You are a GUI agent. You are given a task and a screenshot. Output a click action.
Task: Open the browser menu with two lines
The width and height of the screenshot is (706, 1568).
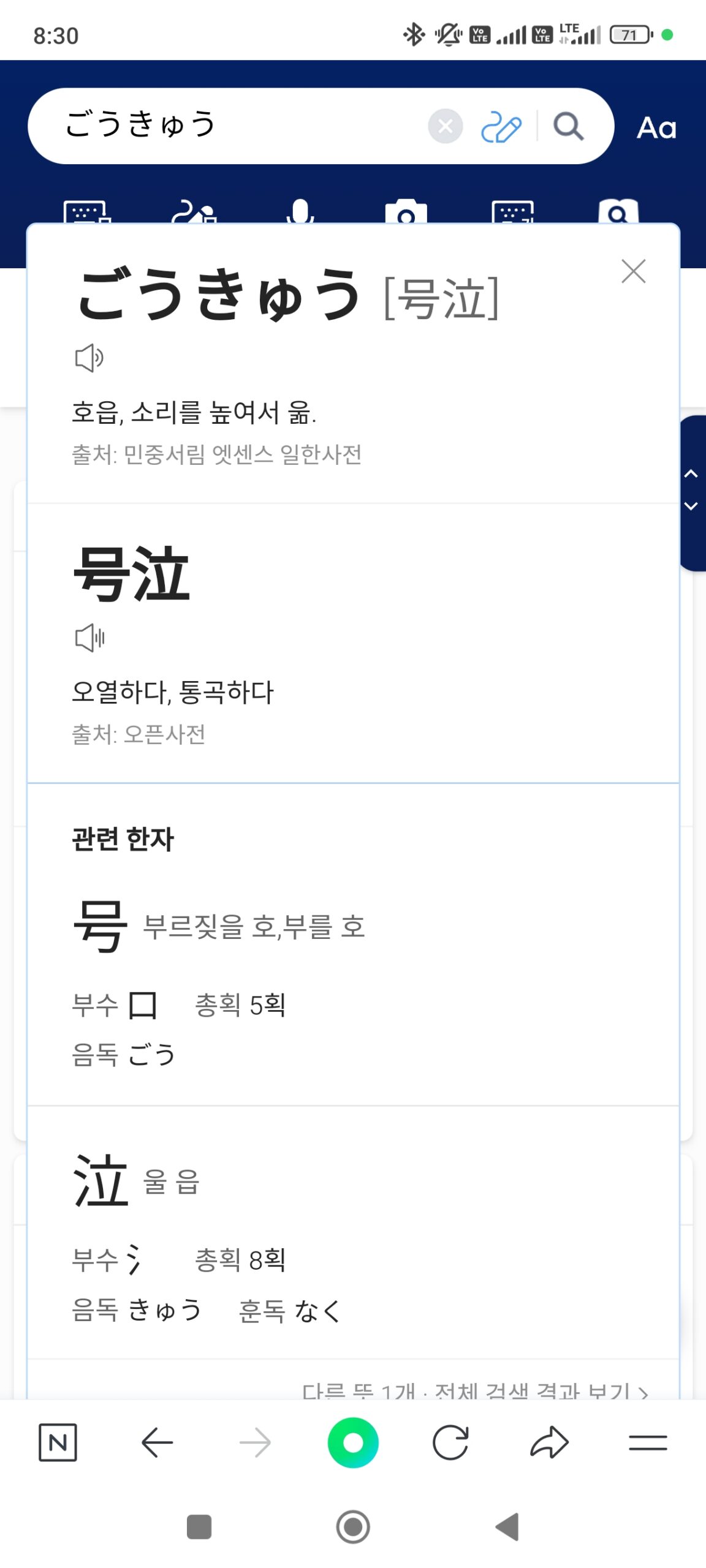pos(648,1442)
